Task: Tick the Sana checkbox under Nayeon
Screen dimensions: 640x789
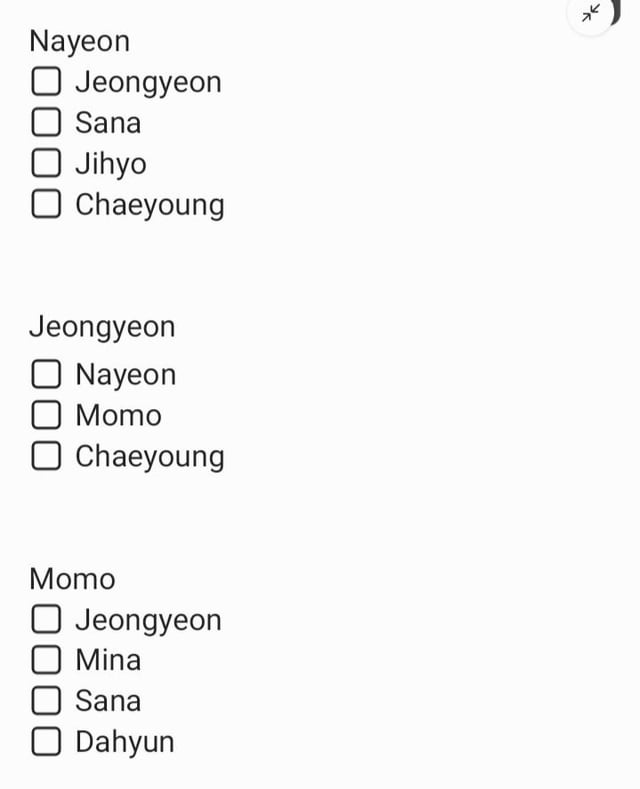Action: tap(46, 123)
